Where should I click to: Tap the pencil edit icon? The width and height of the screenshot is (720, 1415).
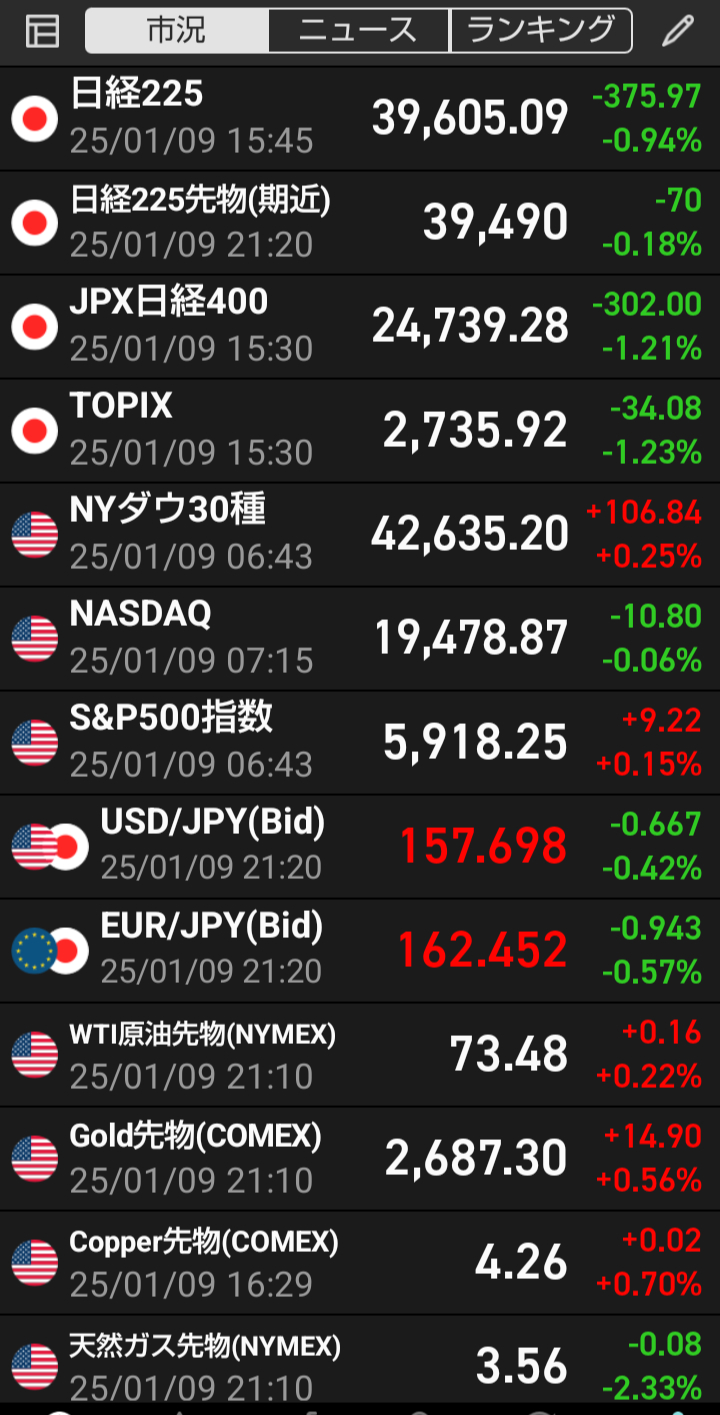(x=678, y=31)
